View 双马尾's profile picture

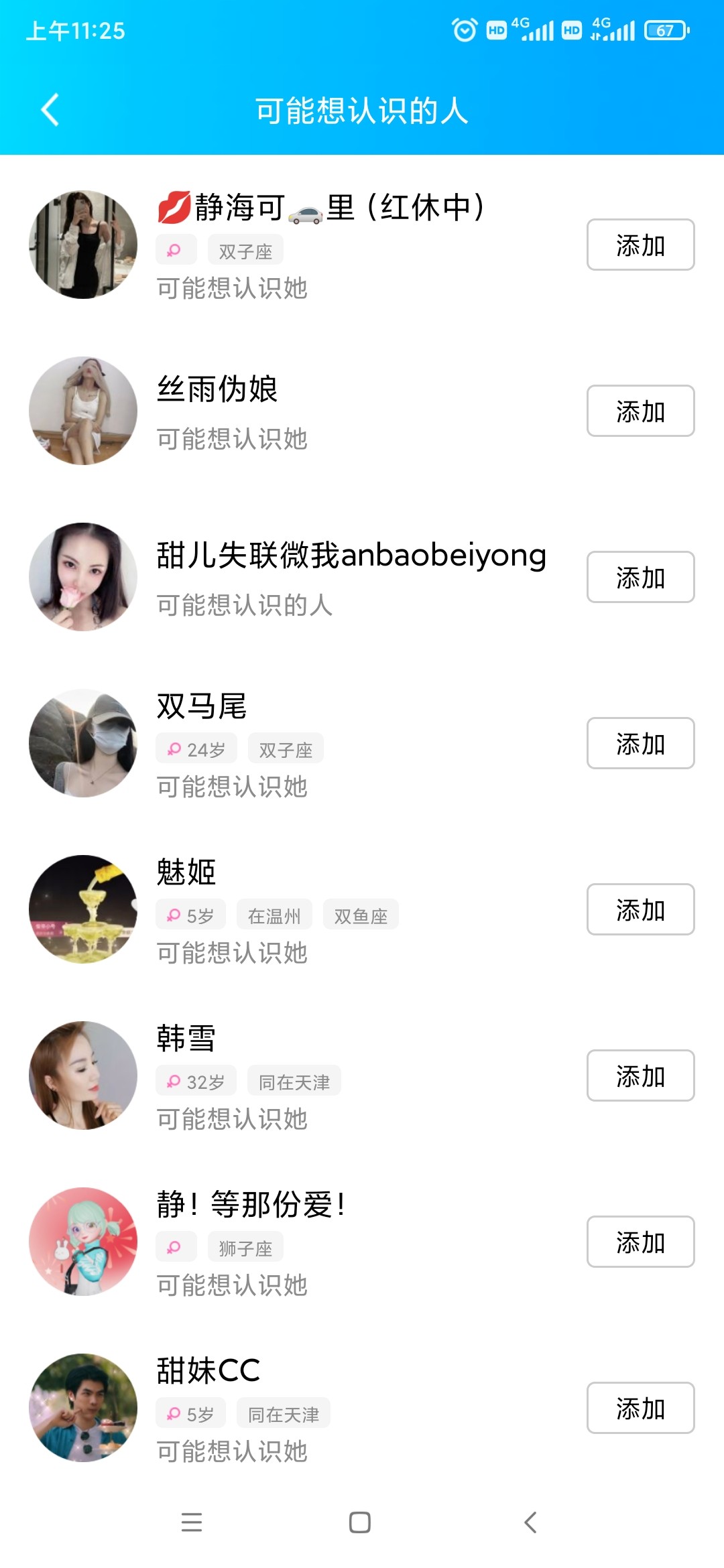(82, 743)
